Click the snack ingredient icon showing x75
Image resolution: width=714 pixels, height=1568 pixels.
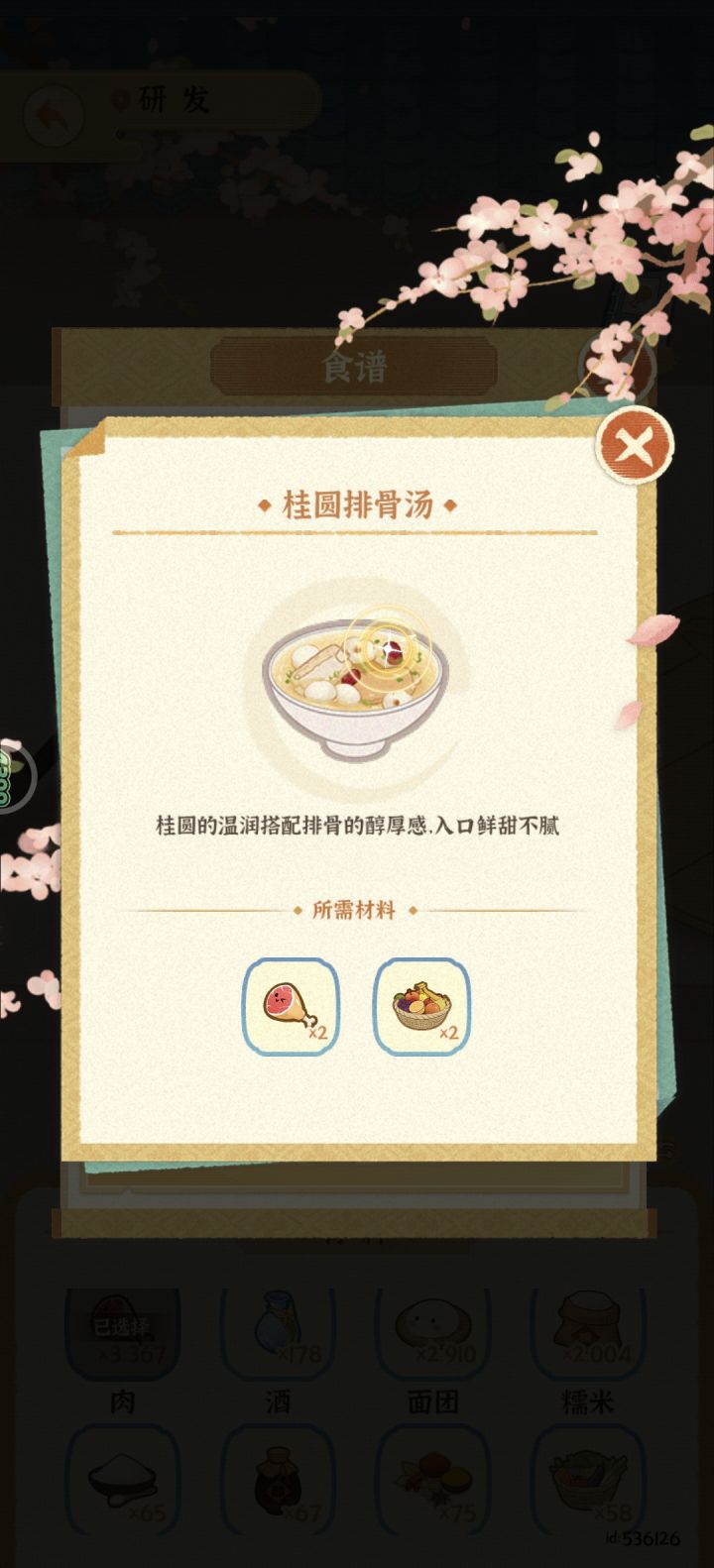tap(433, 1479)
